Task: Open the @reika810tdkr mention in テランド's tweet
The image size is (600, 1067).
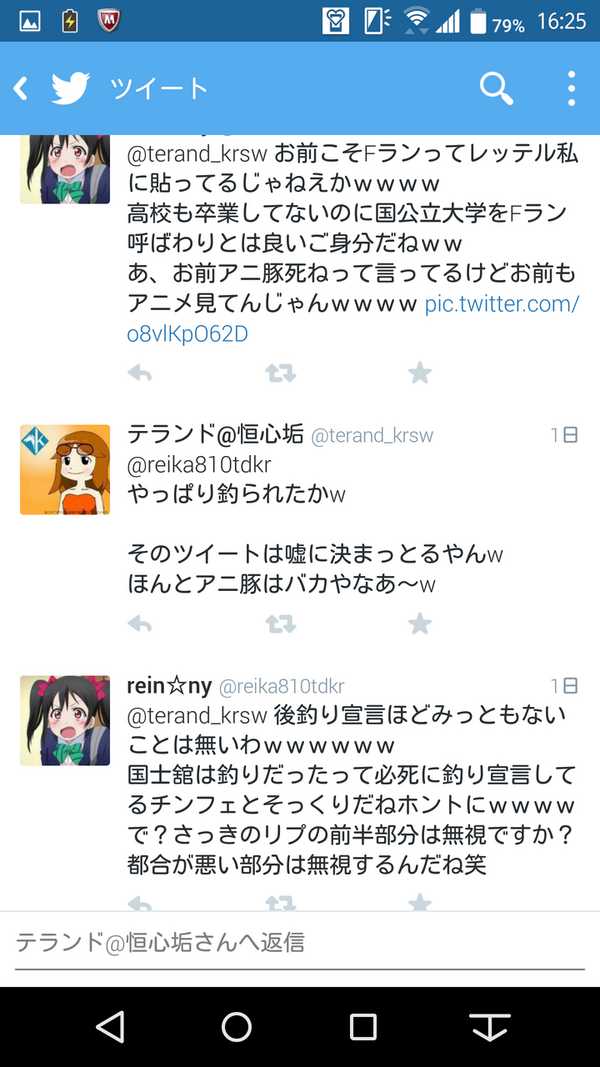Action: [x=199, y=465]
